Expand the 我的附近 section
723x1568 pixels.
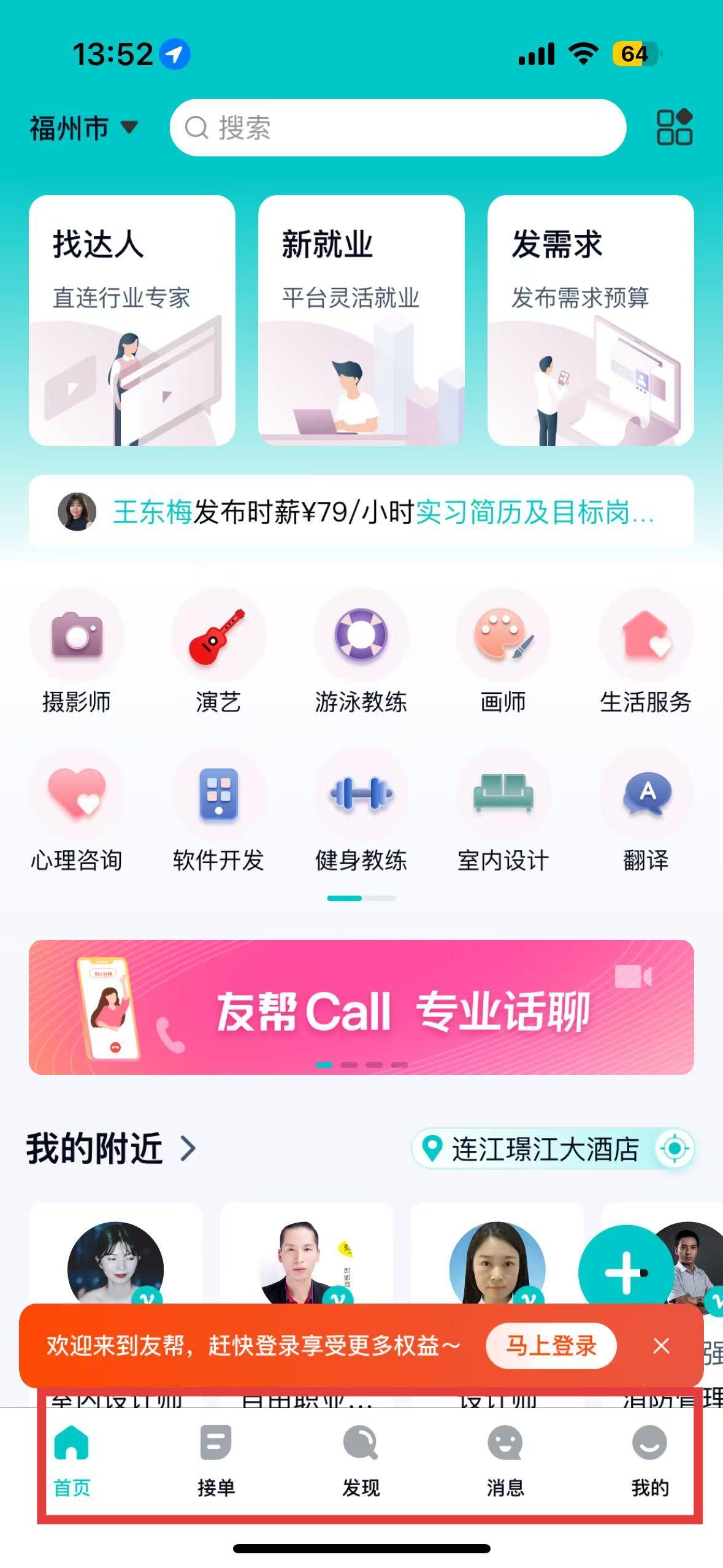click(x=111, y=1148)
